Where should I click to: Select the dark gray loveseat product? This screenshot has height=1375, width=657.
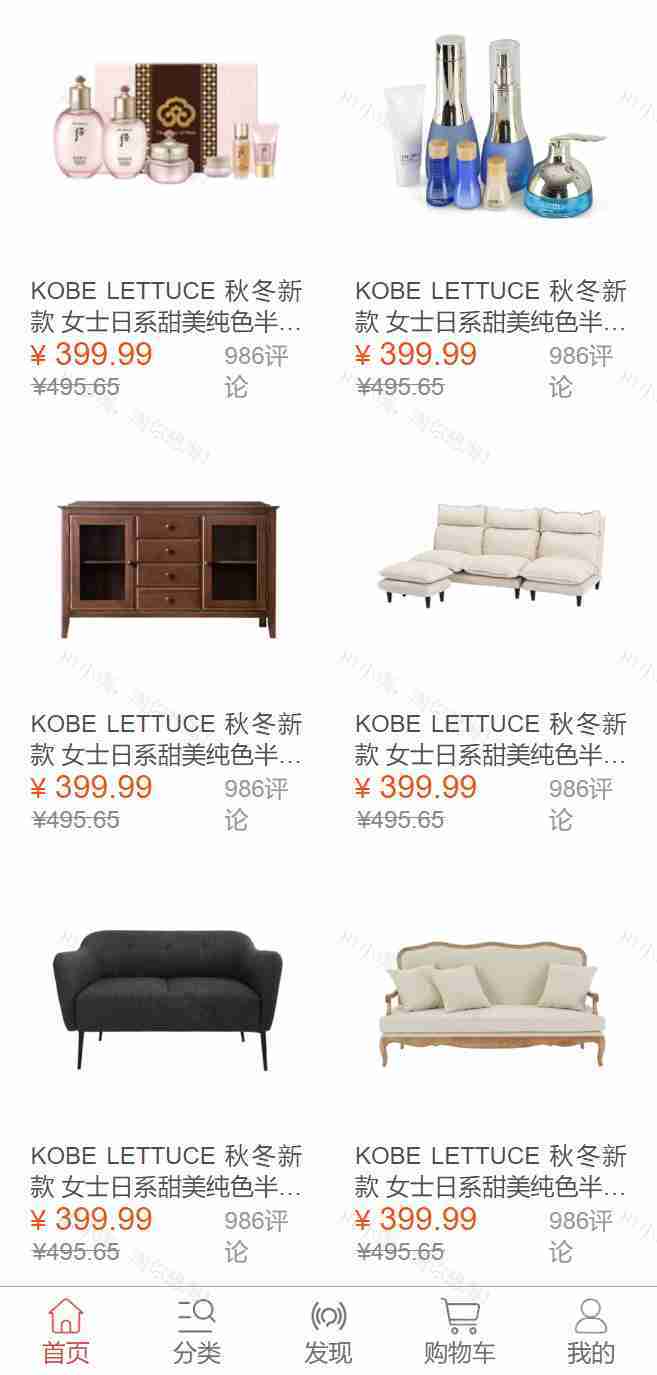pyautogui.click(x=167, y=997)
